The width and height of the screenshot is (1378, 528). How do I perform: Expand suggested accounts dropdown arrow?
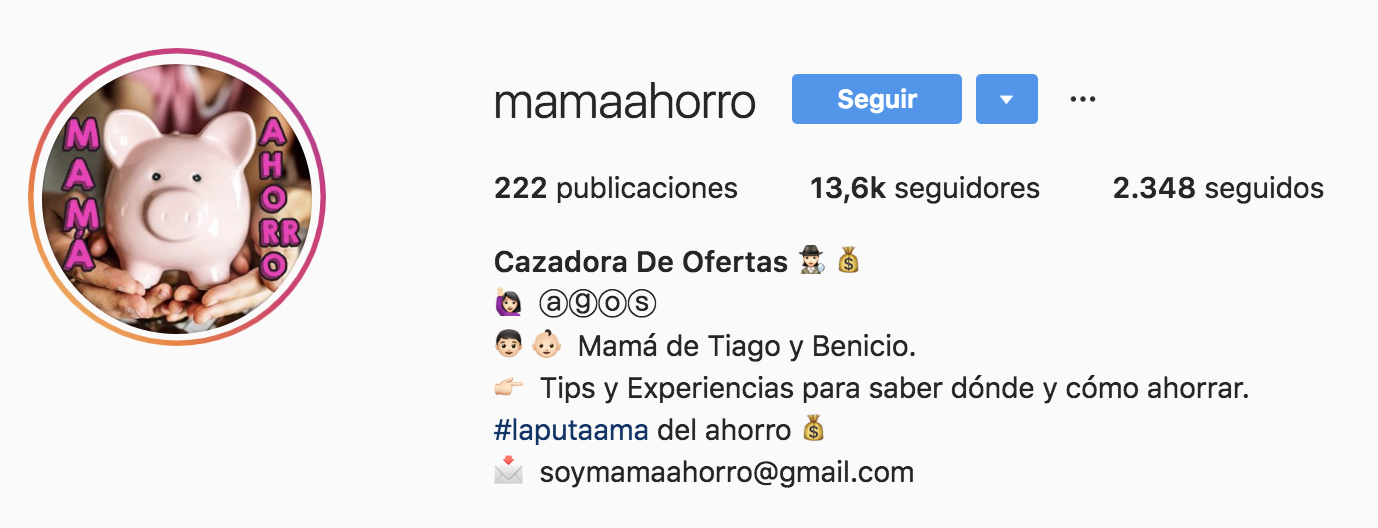point(1006,100)
